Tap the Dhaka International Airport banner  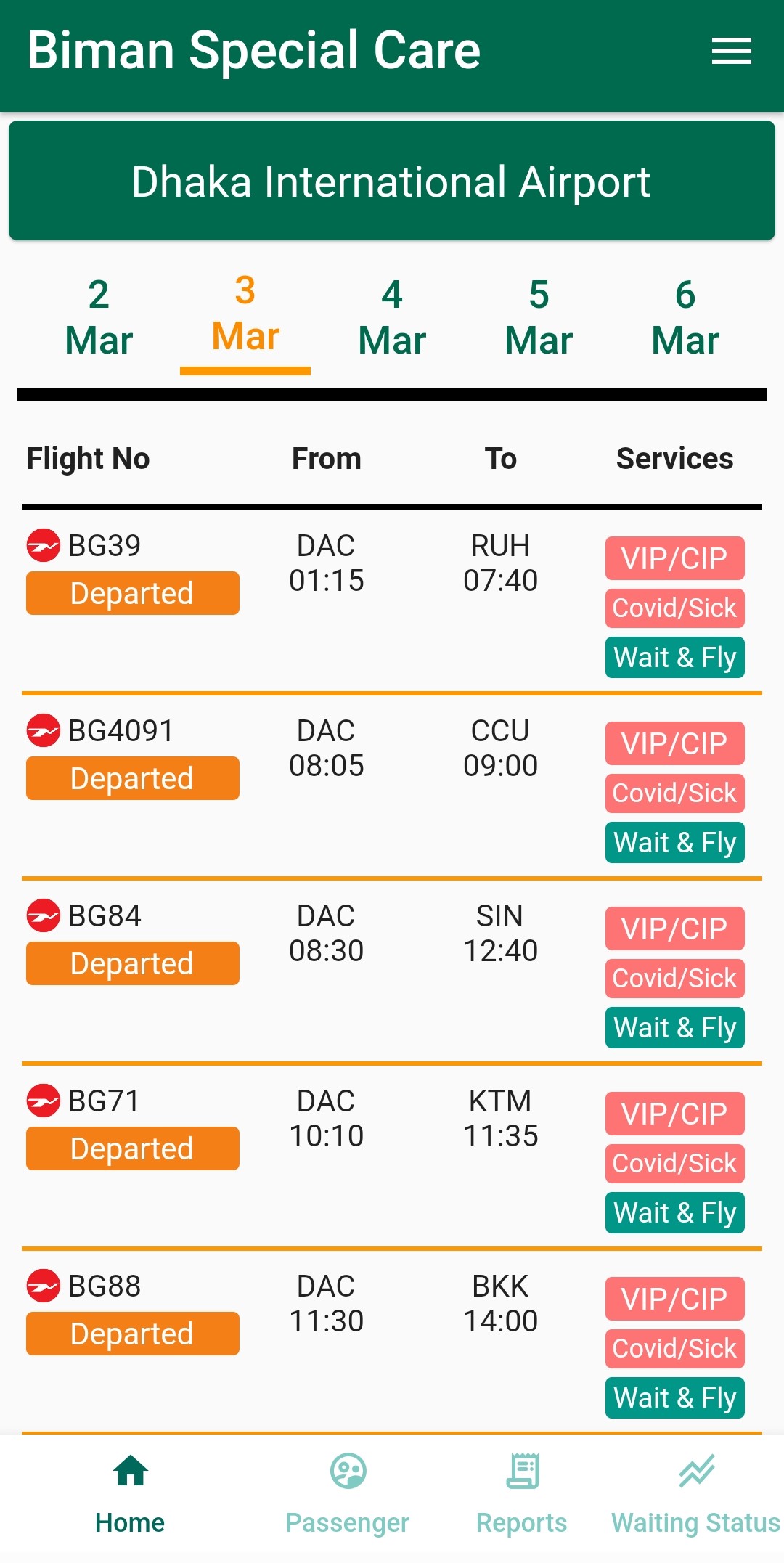tap(391, 181)
